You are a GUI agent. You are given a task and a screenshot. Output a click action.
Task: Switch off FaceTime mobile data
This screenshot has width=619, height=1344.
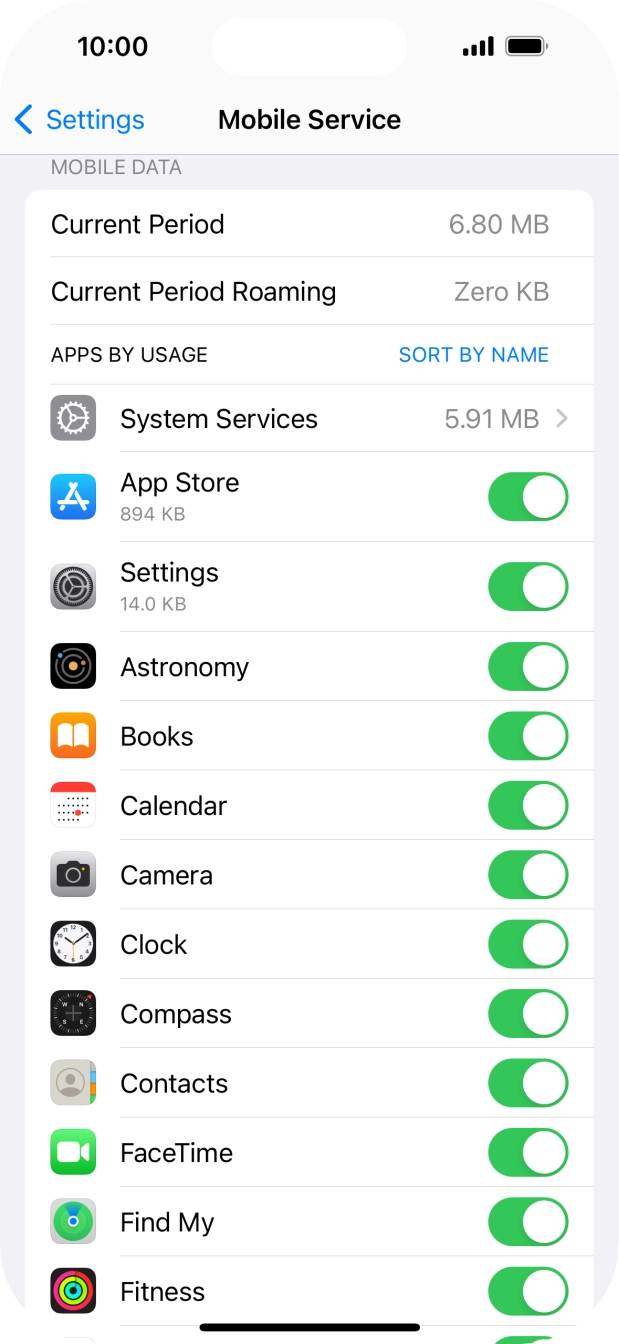pyautogui.click(x=527, y=1154)
